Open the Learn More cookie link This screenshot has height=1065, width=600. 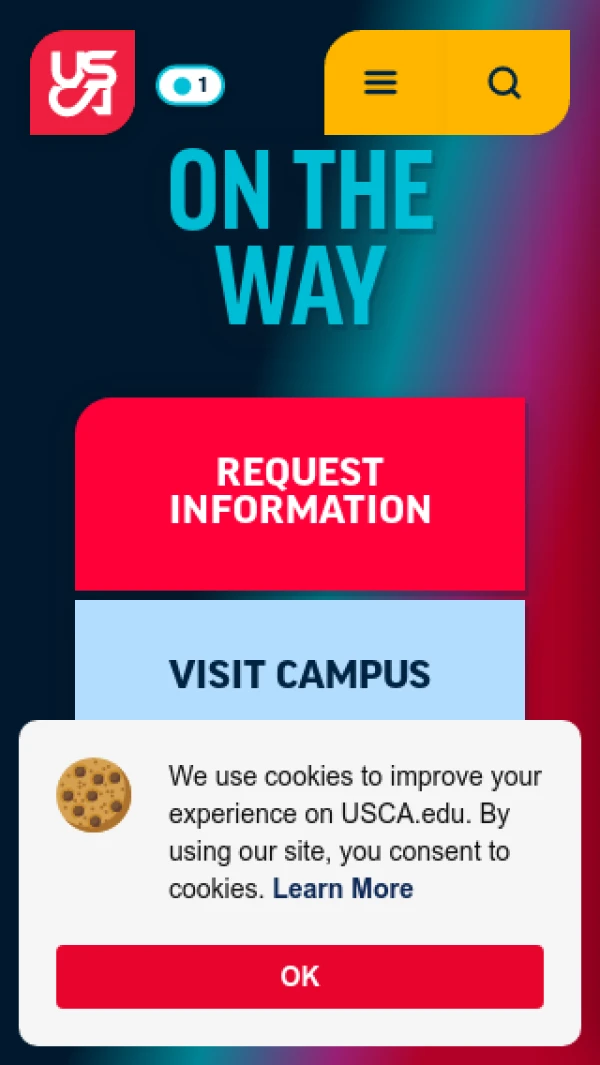(343, 888)
